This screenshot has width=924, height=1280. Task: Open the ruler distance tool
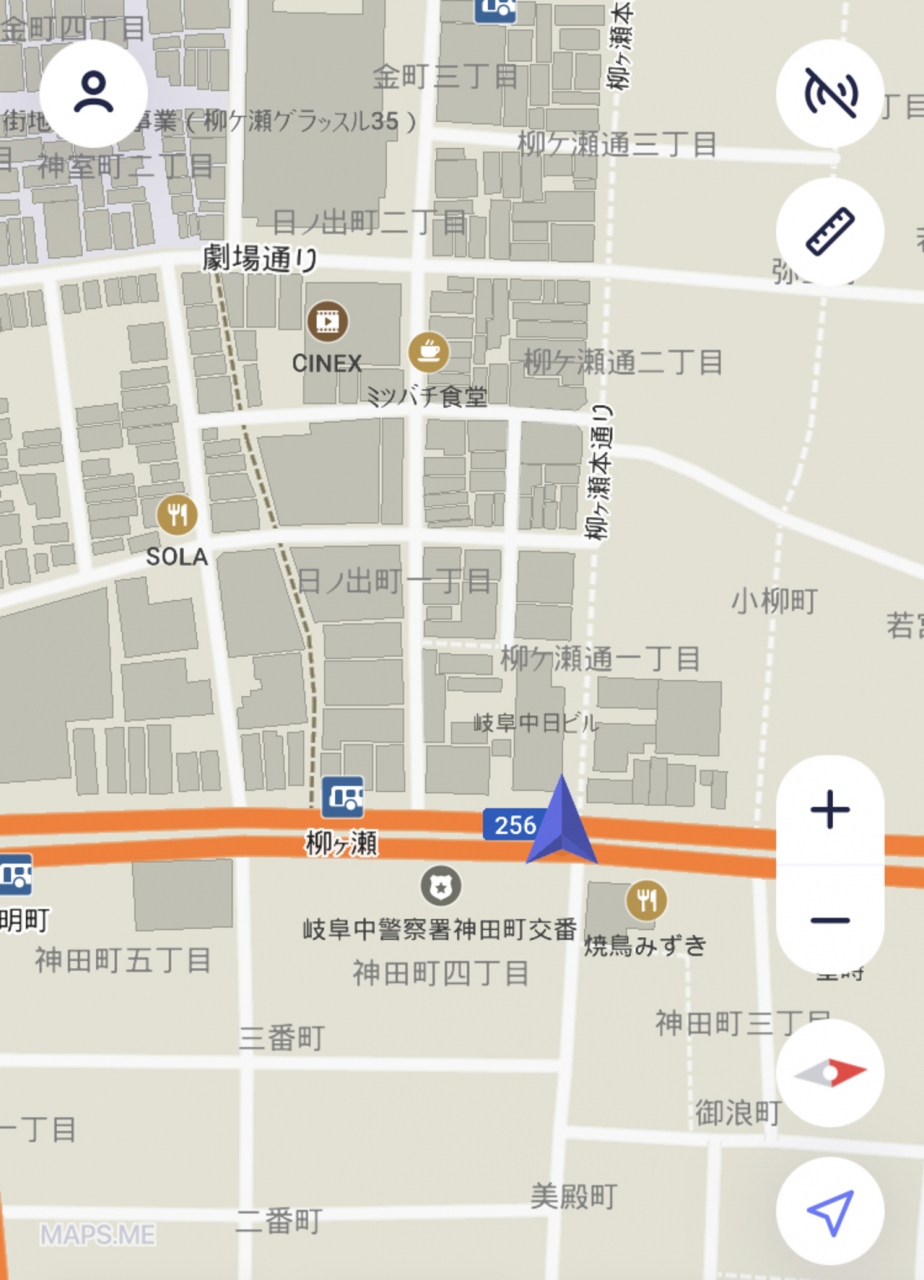(830, 232)
